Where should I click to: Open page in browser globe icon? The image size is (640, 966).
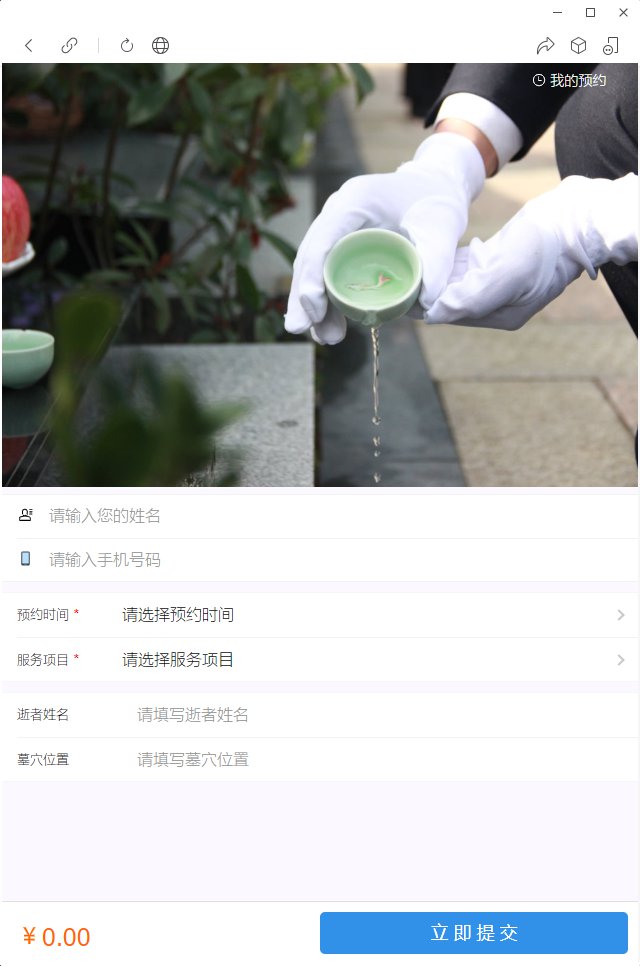coord(160,45)
